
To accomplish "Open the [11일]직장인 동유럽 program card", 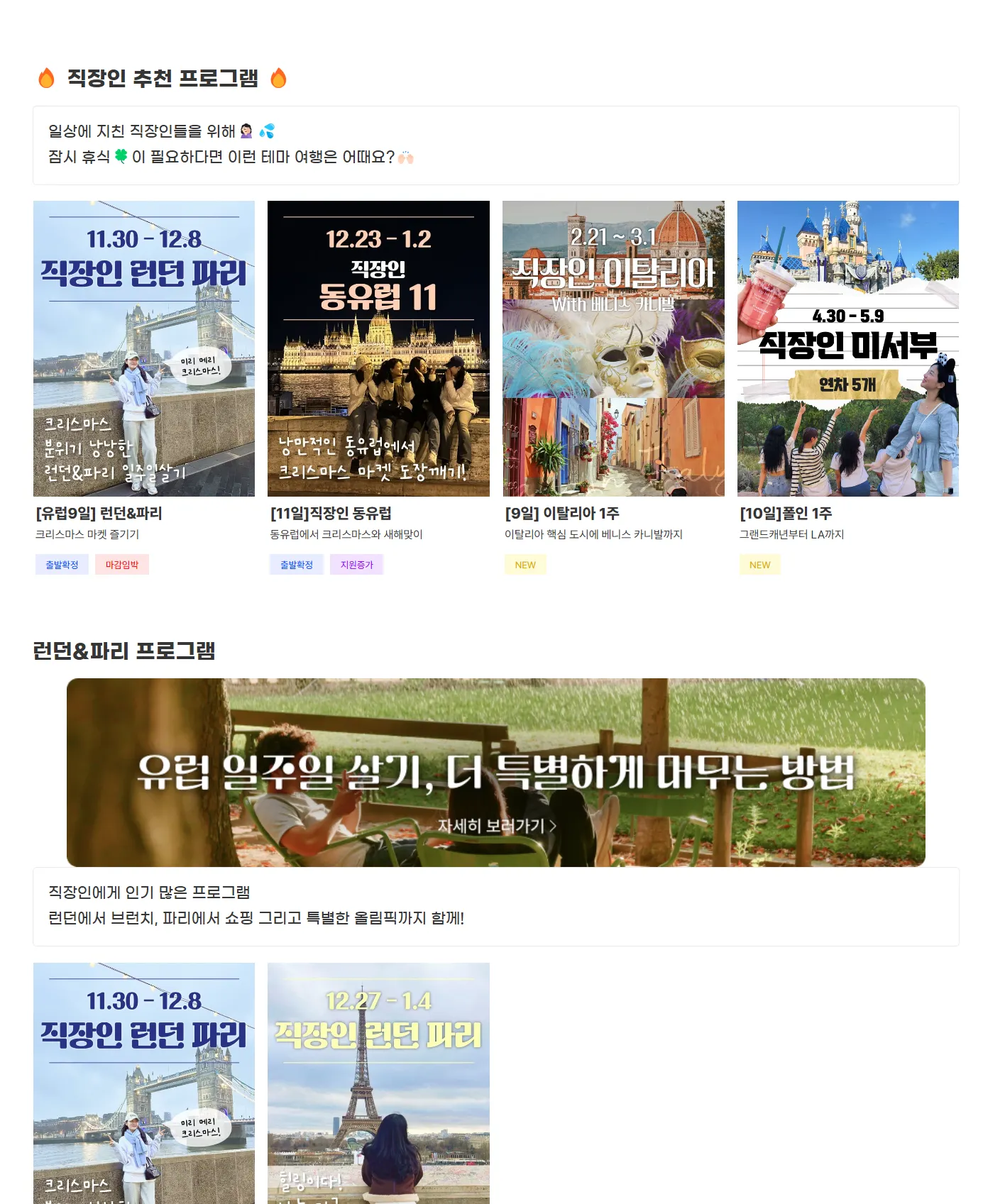I will (378, 348).
